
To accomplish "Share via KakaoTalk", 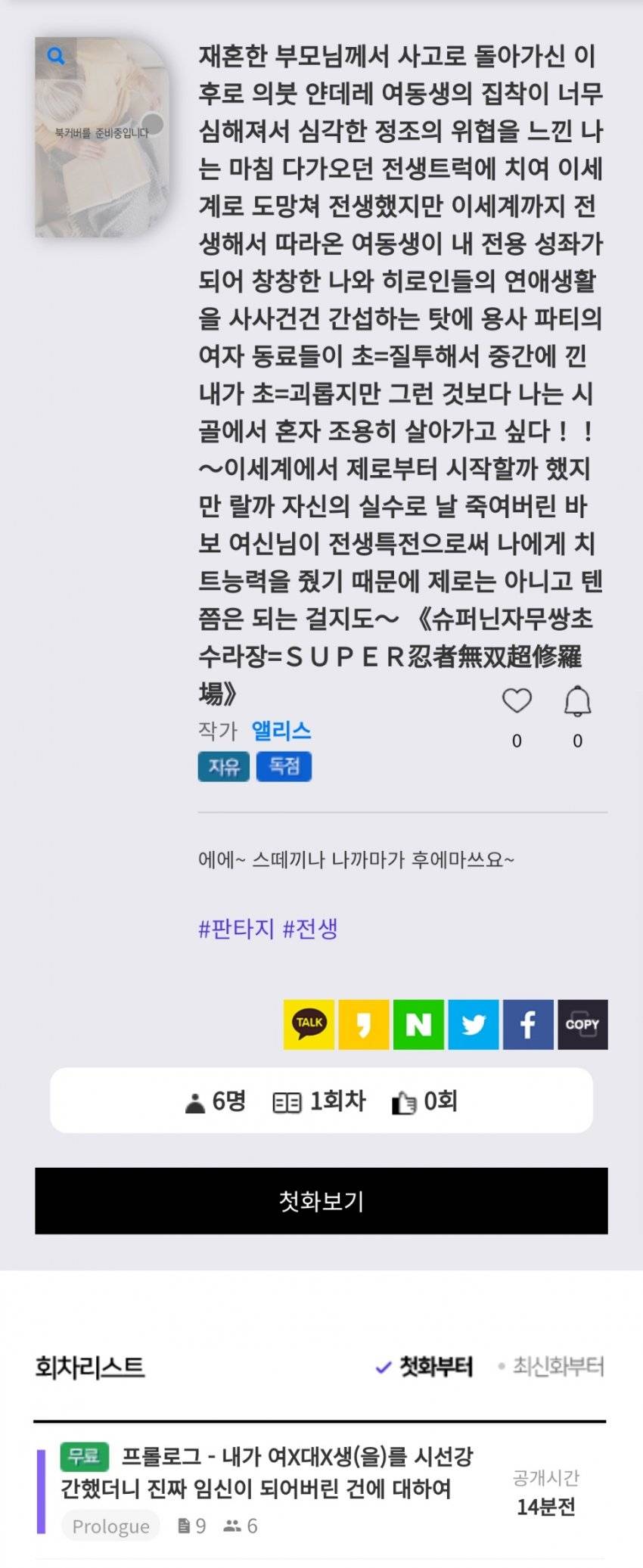I will [309, 1024].
